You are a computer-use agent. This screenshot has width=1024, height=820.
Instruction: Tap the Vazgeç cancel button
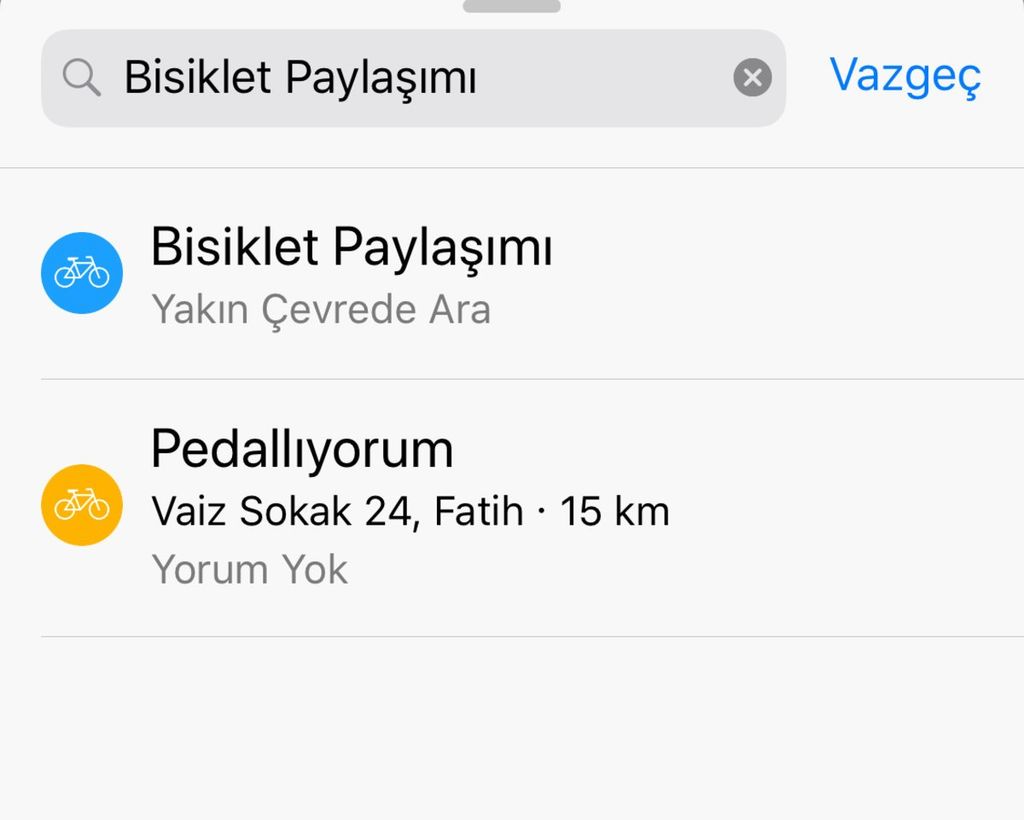pyautogui.click(x=905, y=76)
